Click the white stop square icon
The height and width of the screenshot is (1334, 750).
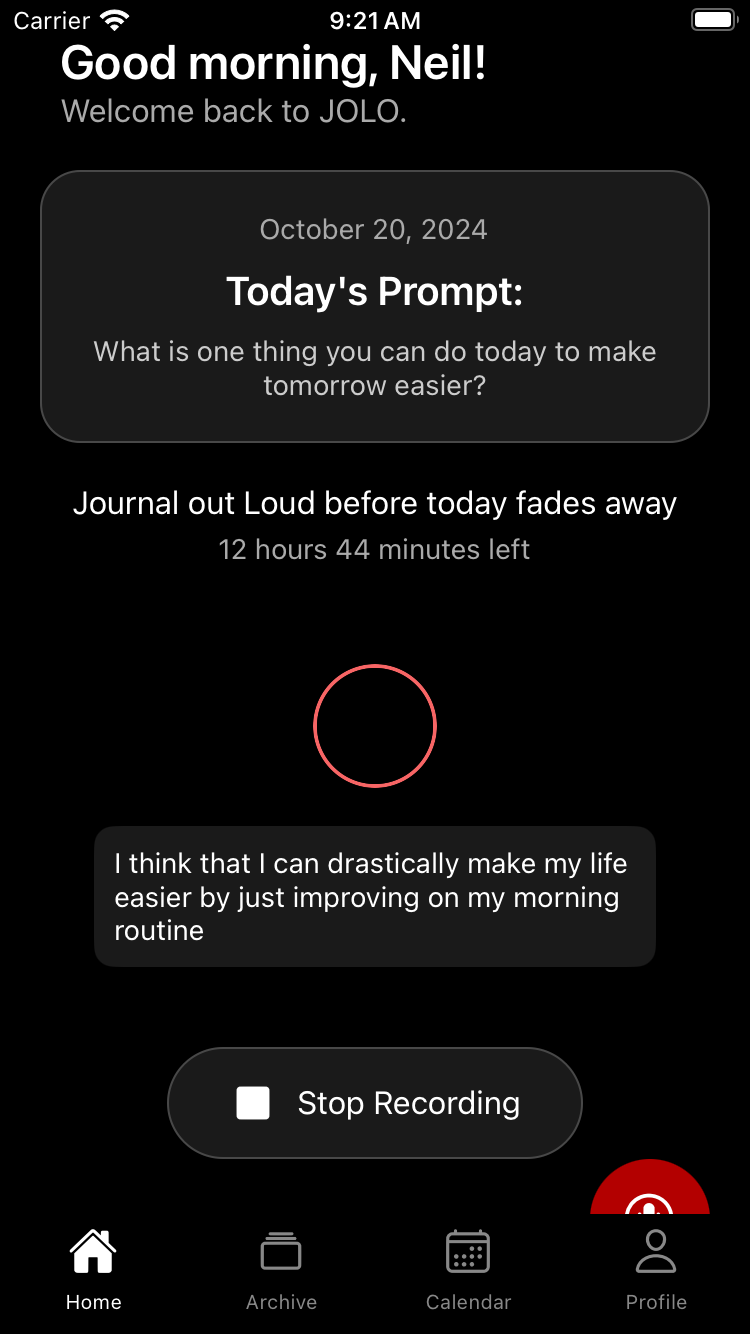[253, 1102]
